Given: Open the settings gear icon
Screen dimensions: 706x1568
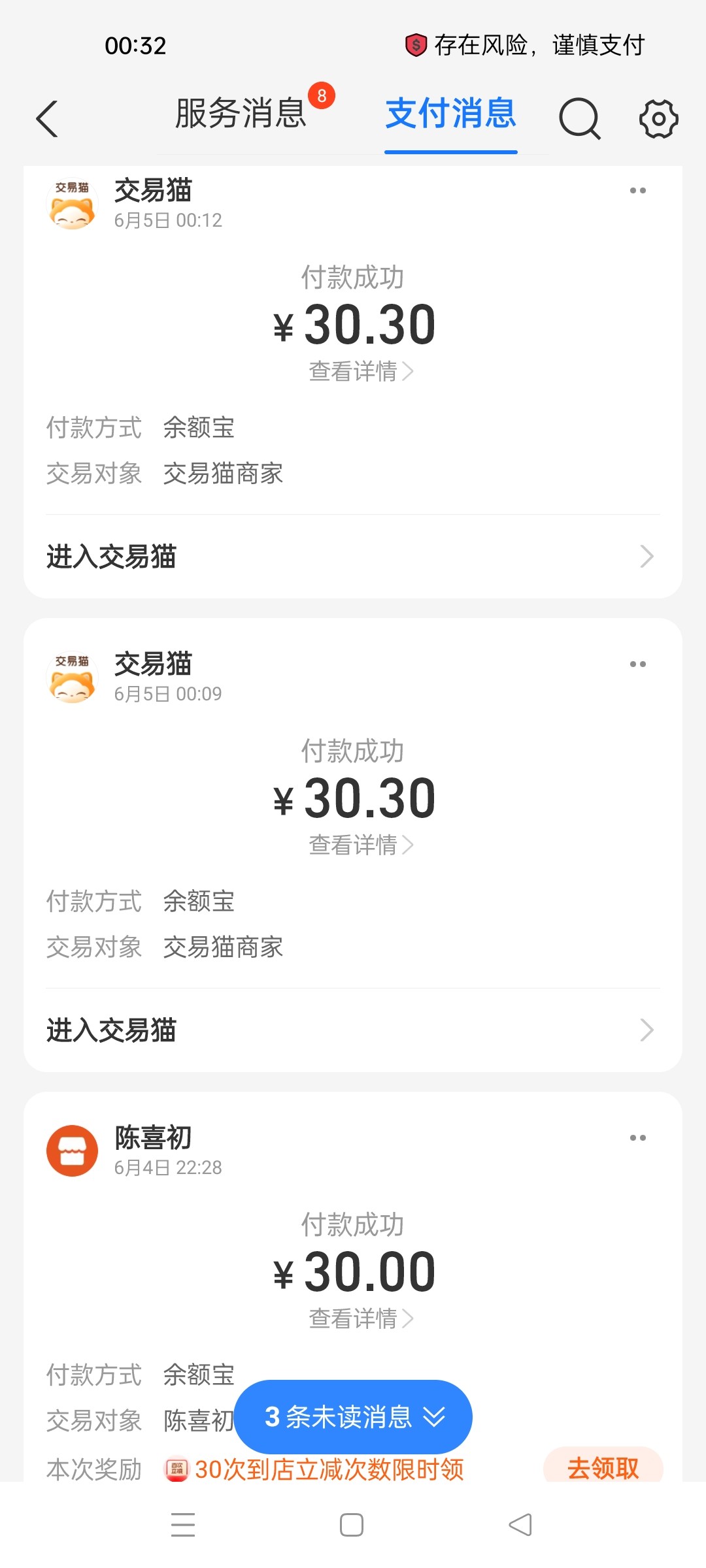Looking at the screenshot, I should (658, 119).
